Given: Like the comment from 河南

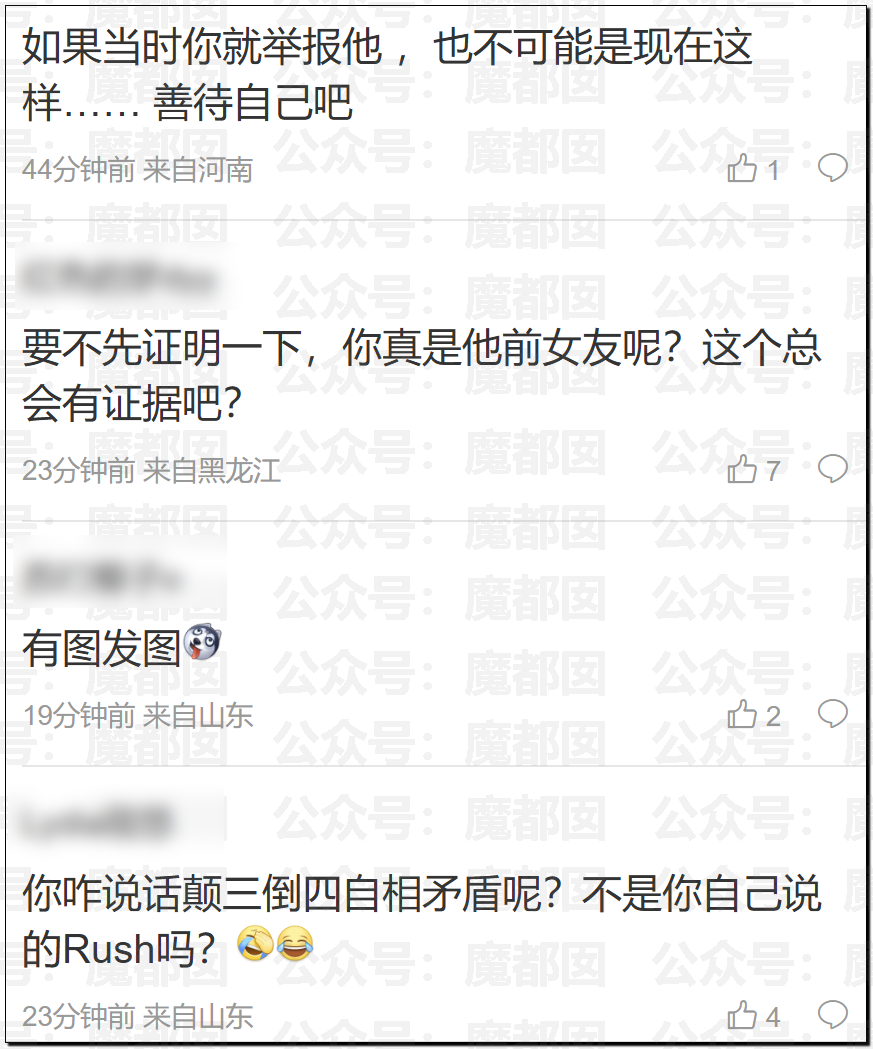Looking at the screenshot, I should (x=742, y=169).
